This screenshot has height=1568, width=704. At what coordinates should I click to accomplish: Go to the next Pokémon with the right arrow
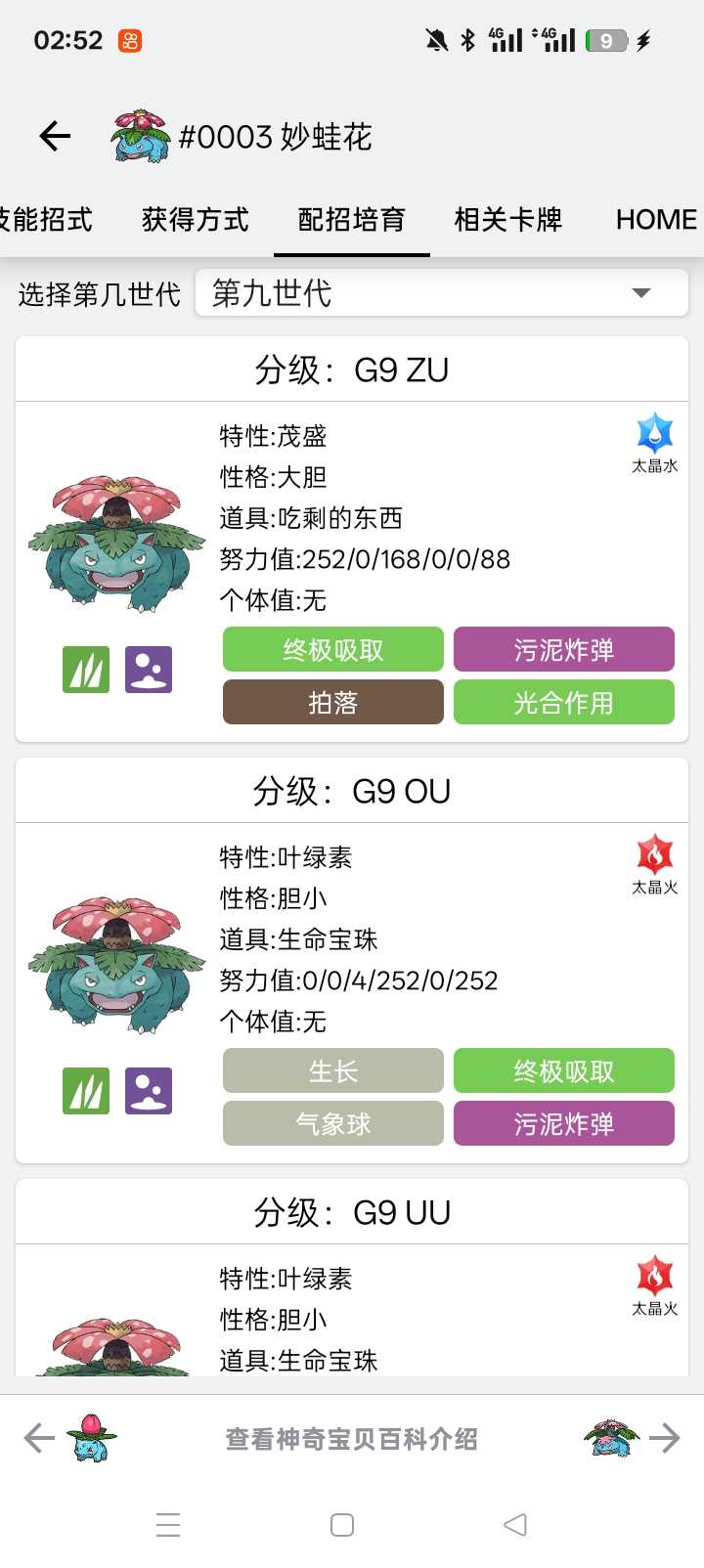664,1438
